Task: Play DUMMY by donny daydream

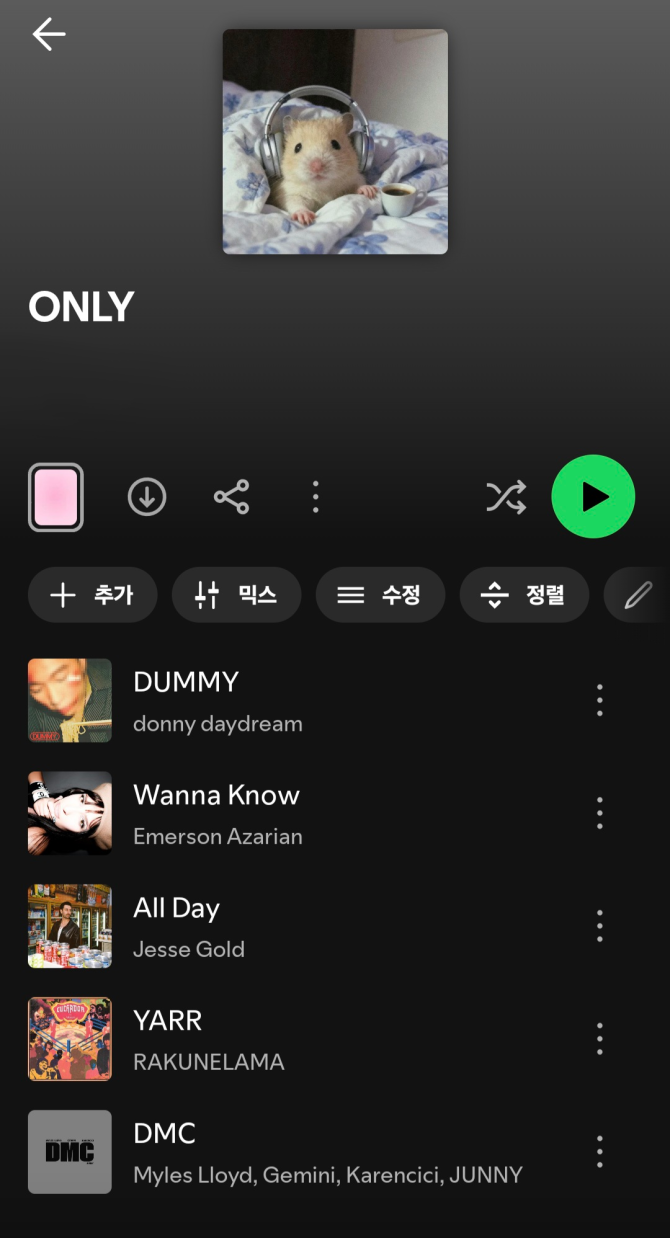Action: (x=300, y=700)
